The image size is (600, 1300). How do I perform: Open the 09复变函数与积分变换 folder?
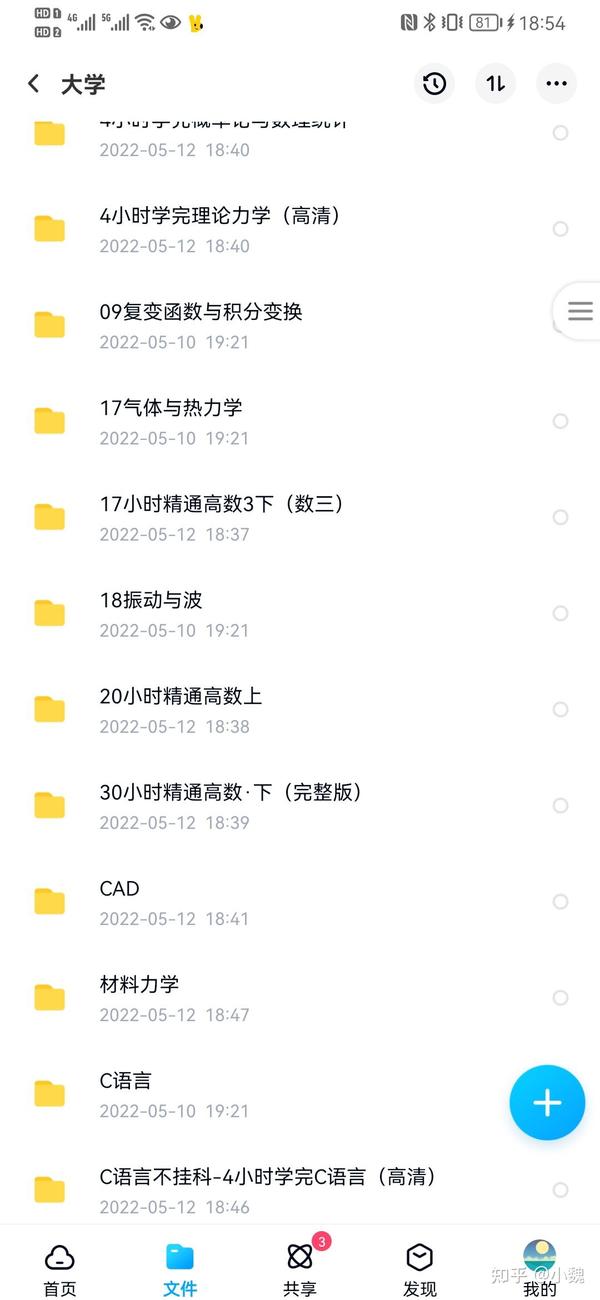click(300, 325)
